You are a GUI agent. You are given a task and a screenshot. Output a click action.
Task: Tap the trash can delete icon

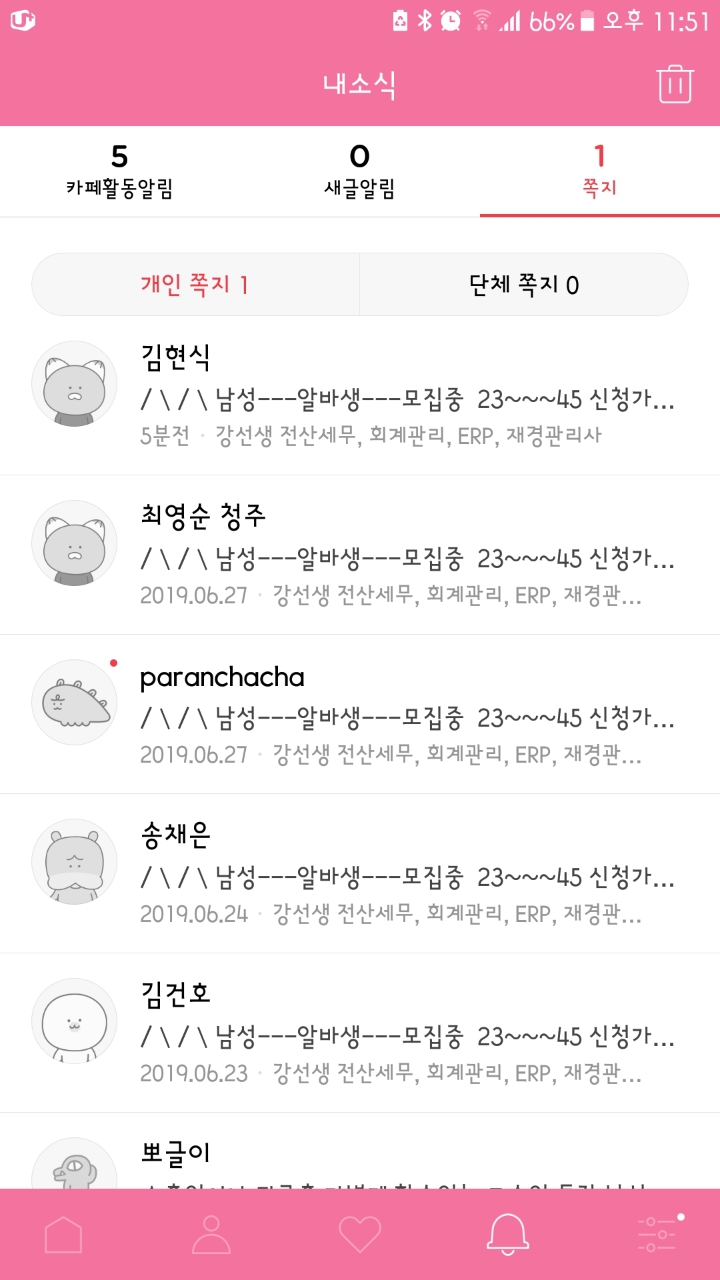(x=675, y=84)
